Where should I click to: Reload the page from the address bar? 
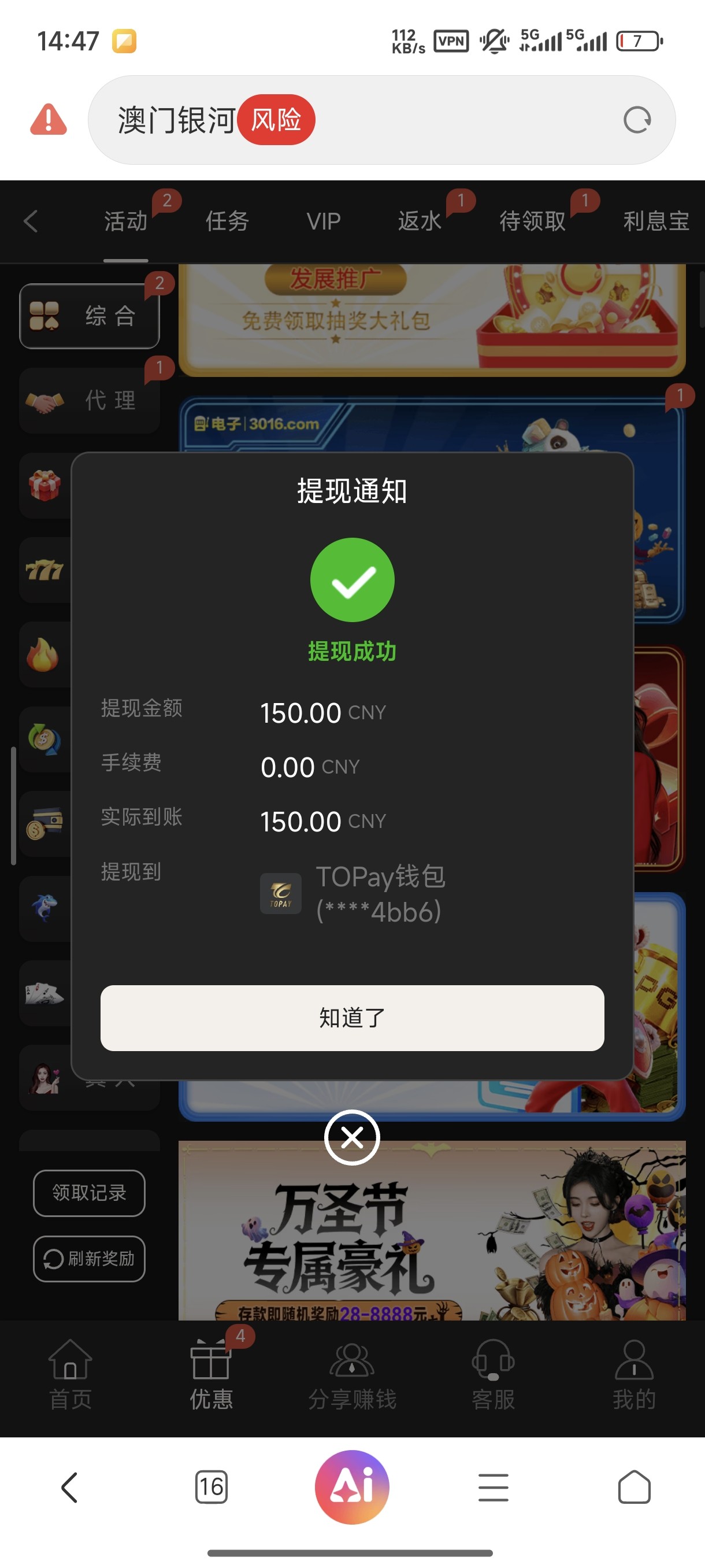point(636,120)
